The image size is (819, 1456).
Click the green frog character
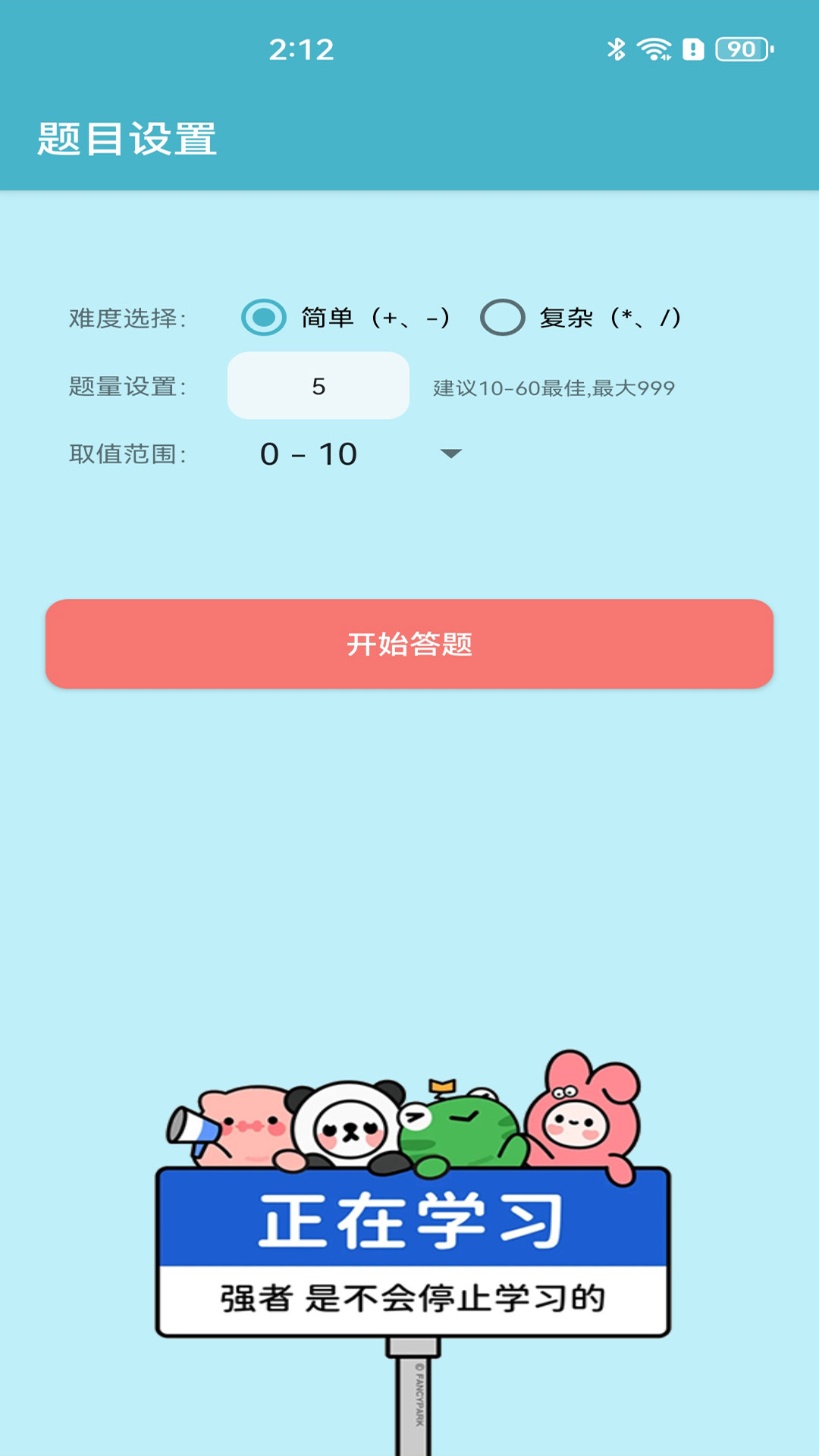(466, 1130)
